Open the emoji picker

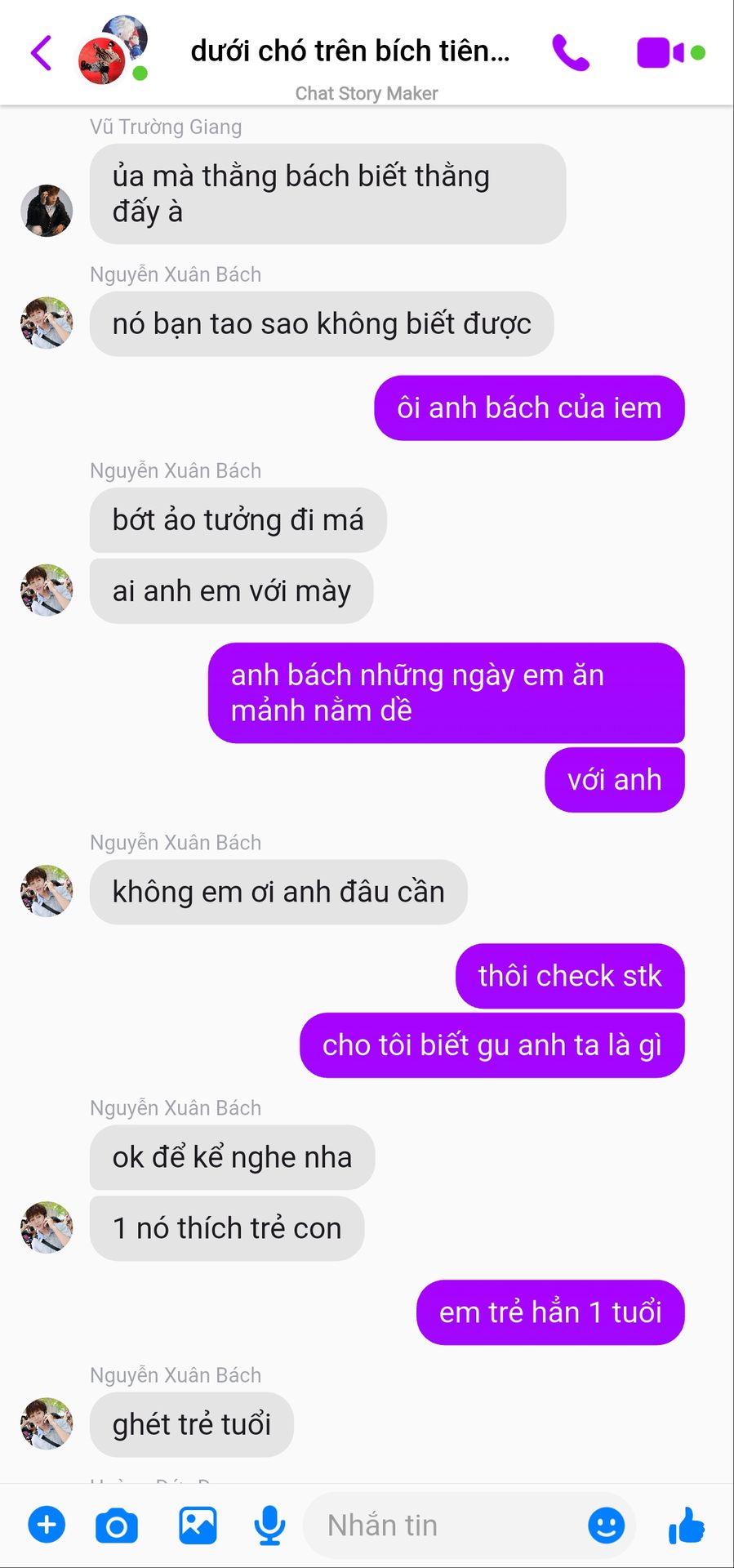(606, 1525)
